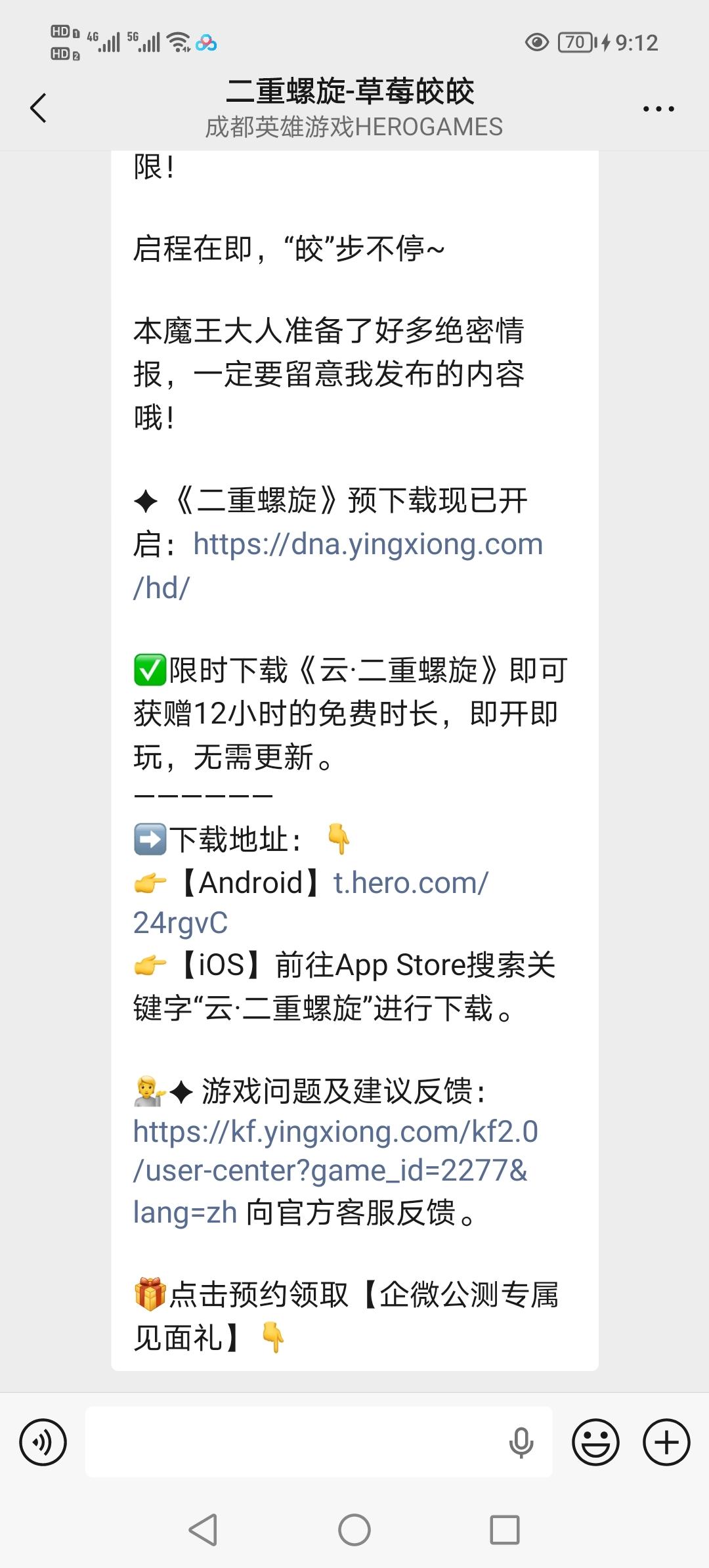Viewport: 709px width, 1568px height.
Task: Tap the microphone icon in the input box
Action: coord(521,1443)
